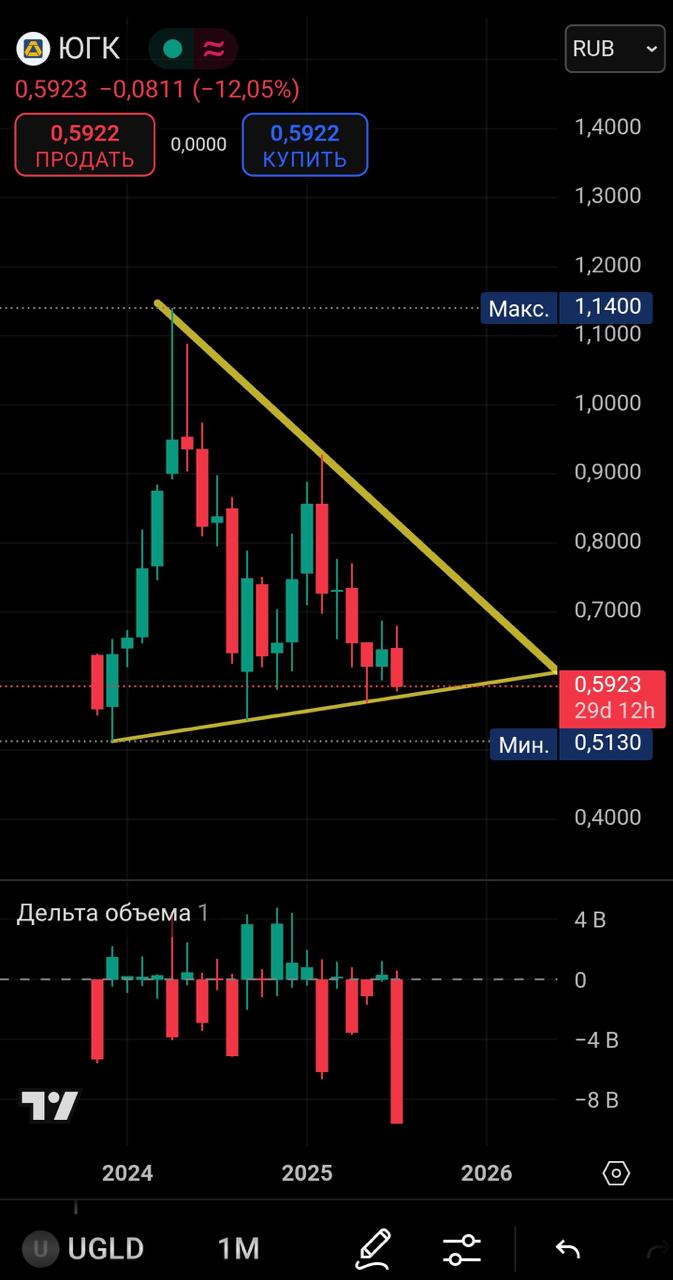The height and width of the screenshot is (1280, 673).
Task: Undo the last chart action
Action: tap(567, 1248)
